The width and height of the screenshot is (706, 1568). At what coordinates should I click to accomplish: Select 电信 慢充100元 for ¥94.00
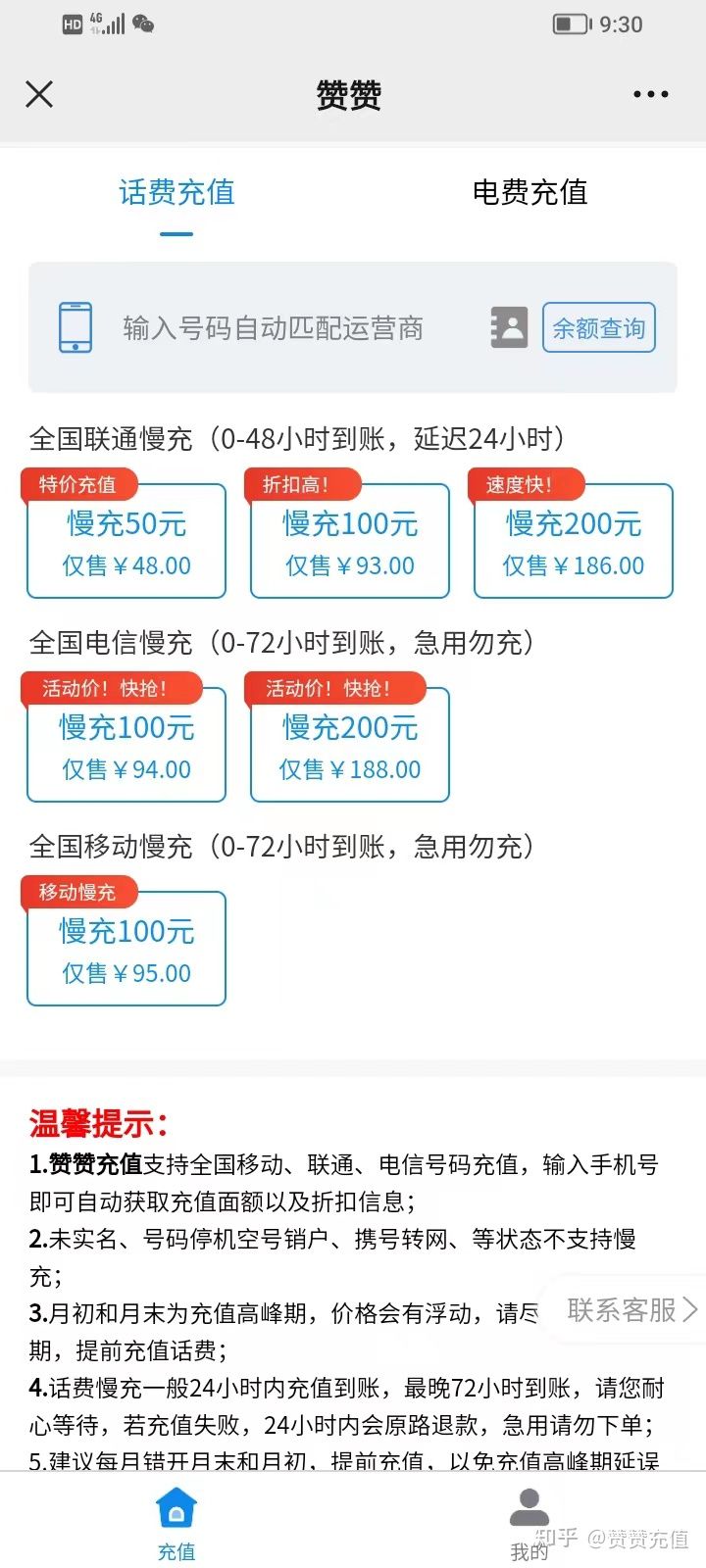tap(126, 745)
